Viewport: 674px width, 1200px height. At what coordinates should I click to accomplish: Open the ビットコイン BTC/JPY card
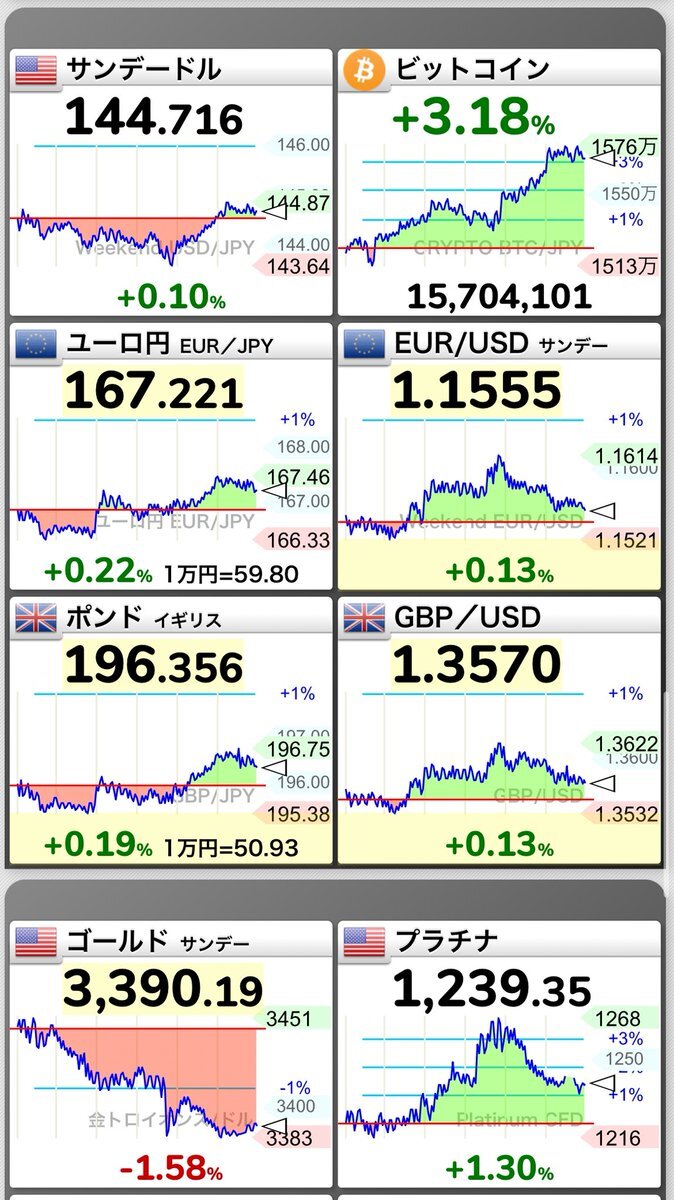click(499, 182)
